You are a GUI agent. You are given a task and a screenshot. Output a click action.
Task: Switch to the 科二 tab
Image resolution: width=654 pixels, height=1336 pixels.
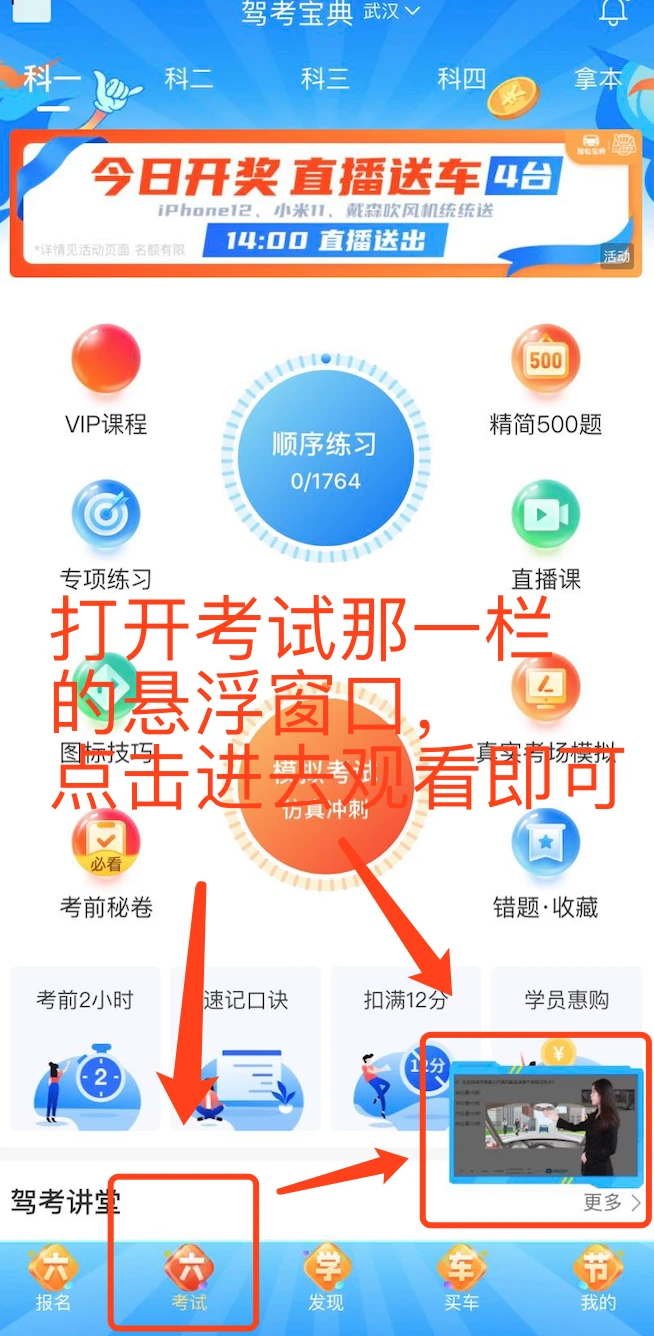189,79
